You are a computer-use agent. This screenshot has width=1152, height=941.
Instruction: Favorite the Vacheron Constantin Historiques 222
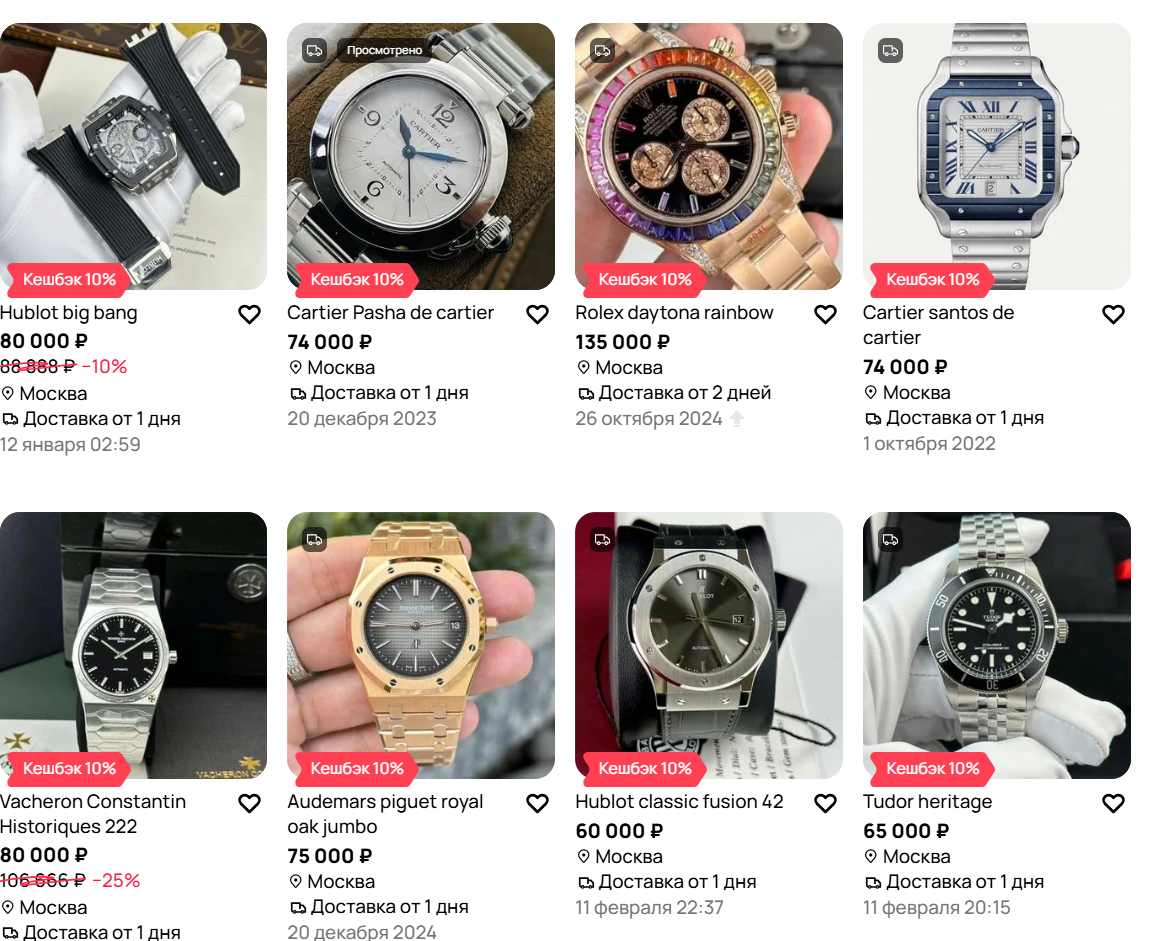point(249,804)
